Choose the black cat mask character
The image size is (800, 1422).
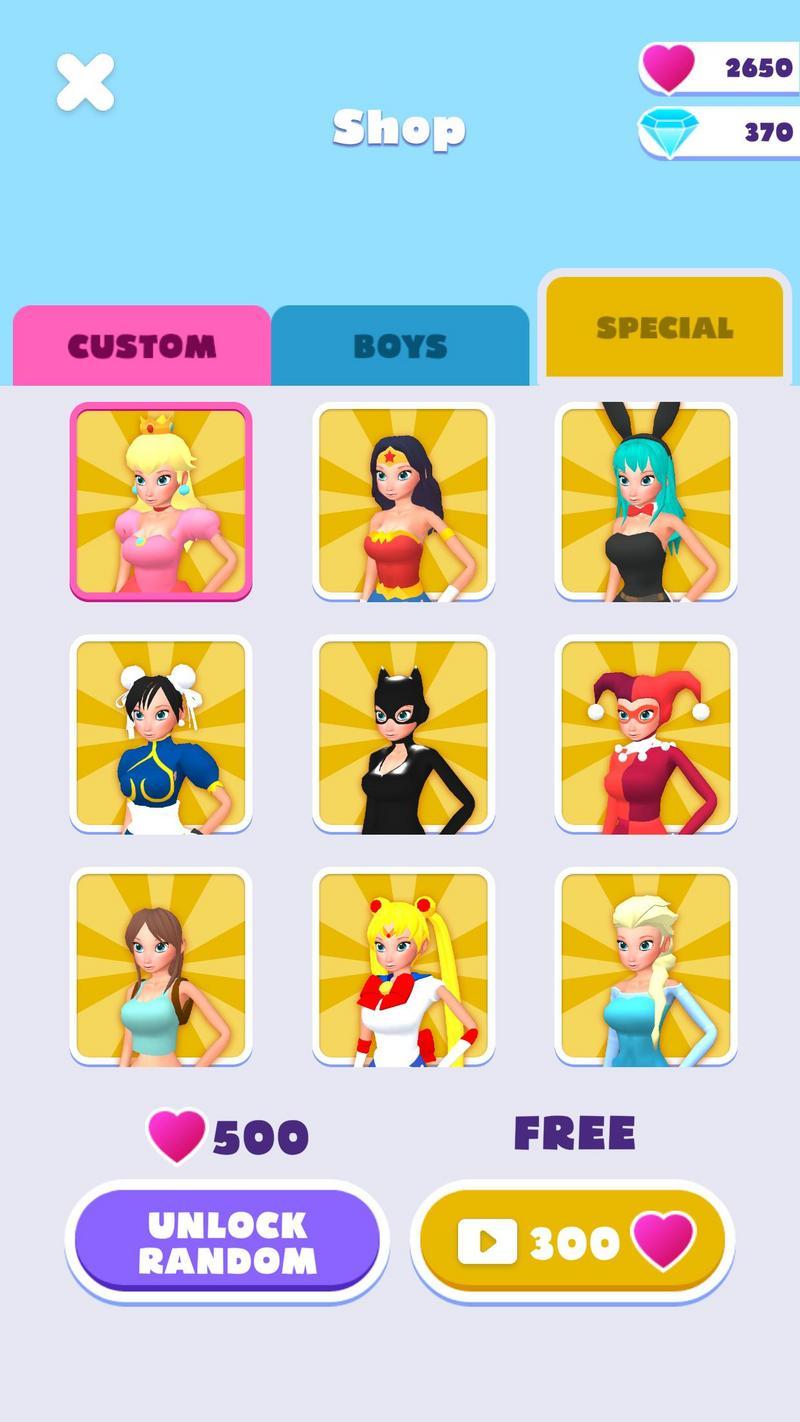pos(403,734)
